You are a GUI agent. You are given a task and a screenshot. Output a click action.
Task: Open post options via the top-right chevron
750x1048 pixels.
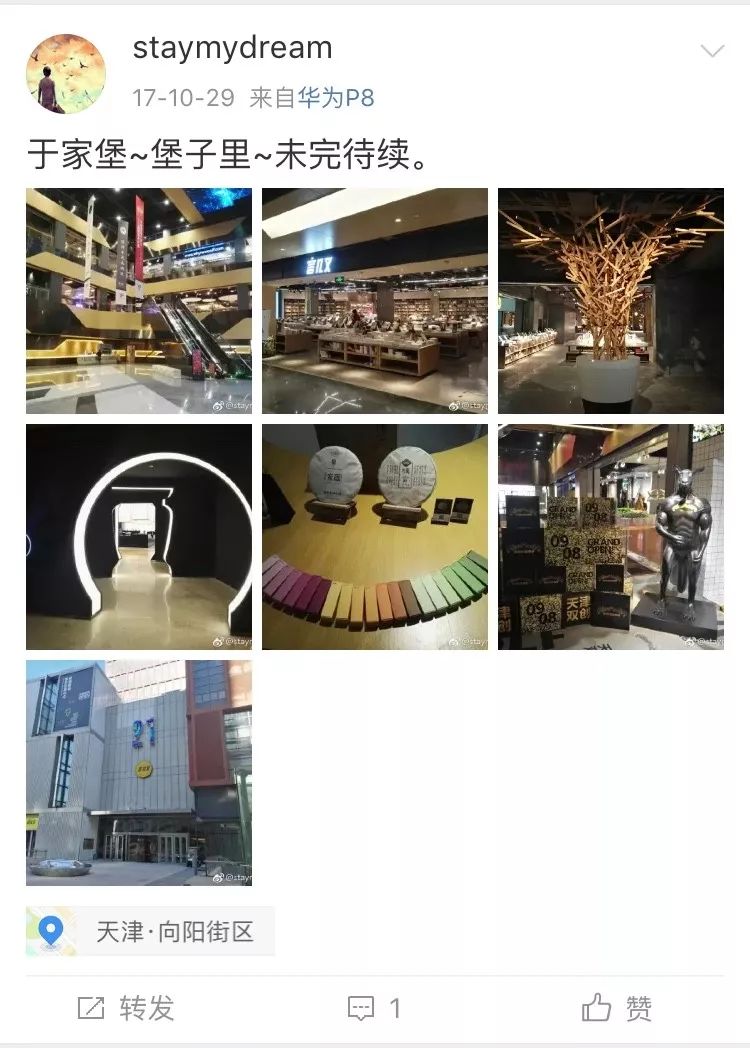711,49
